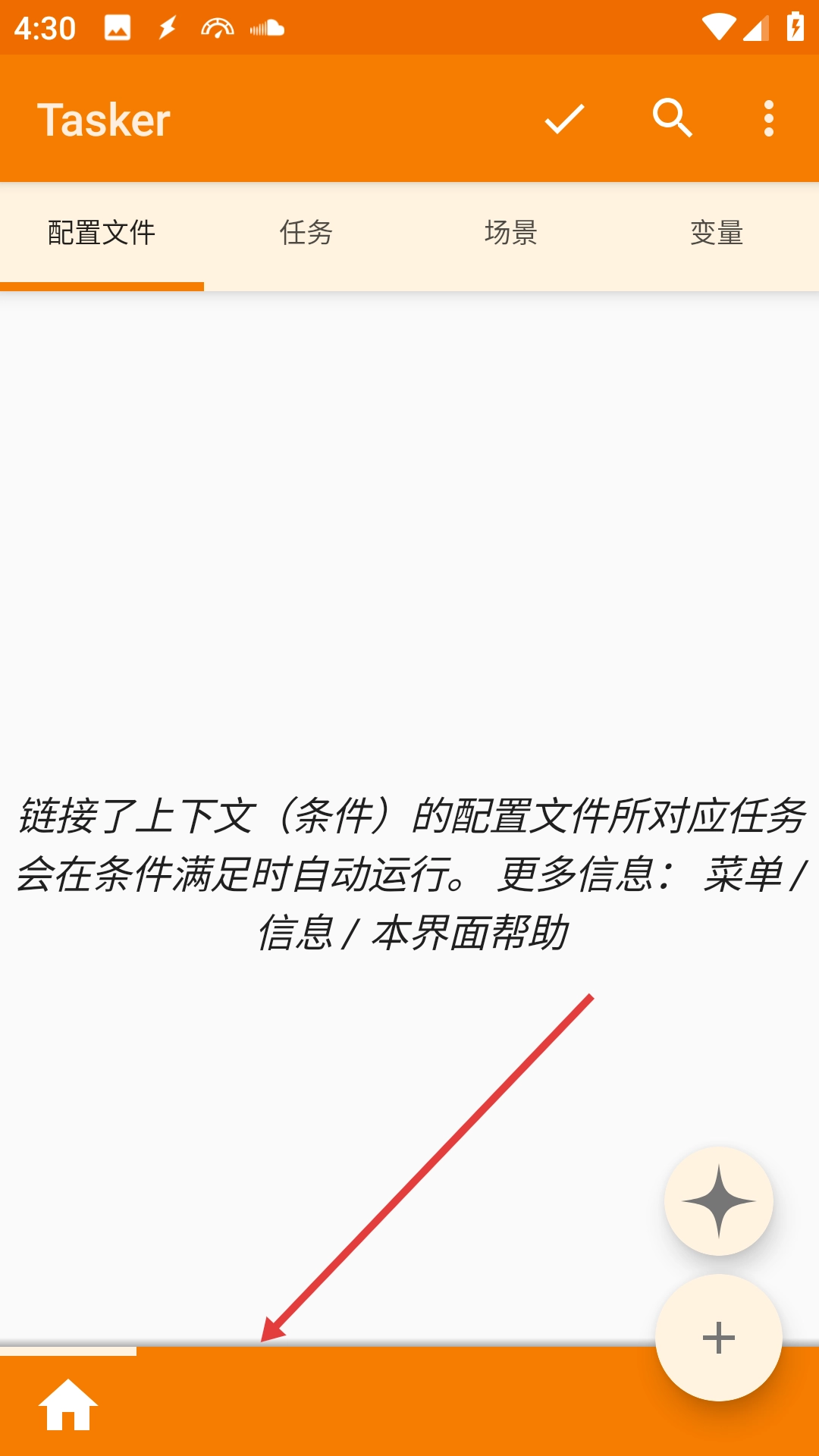Switch to the 场景 tab

511,233
